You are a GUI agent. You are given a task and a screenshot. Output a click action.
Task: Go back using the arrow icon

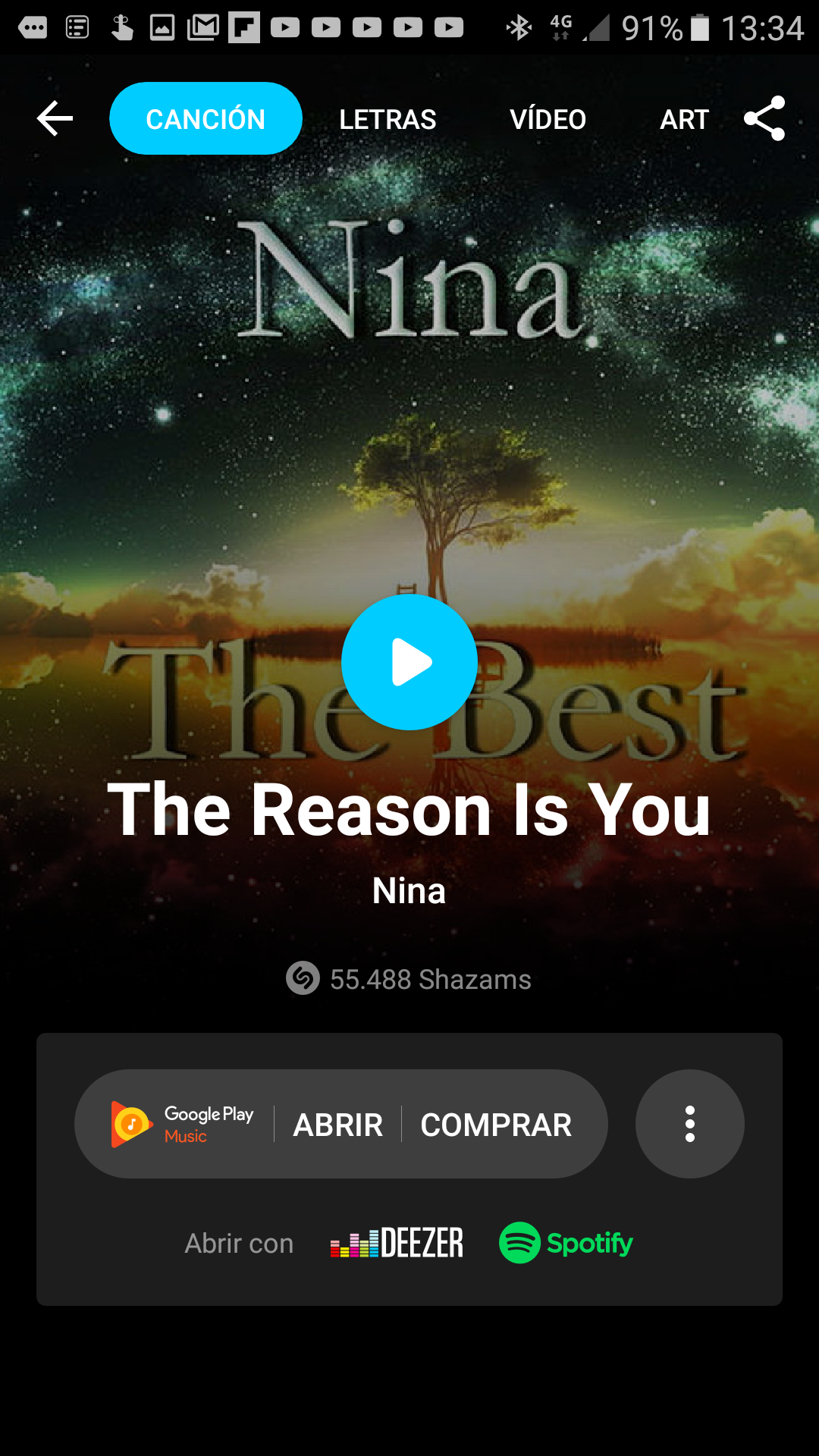click(55, 118)
